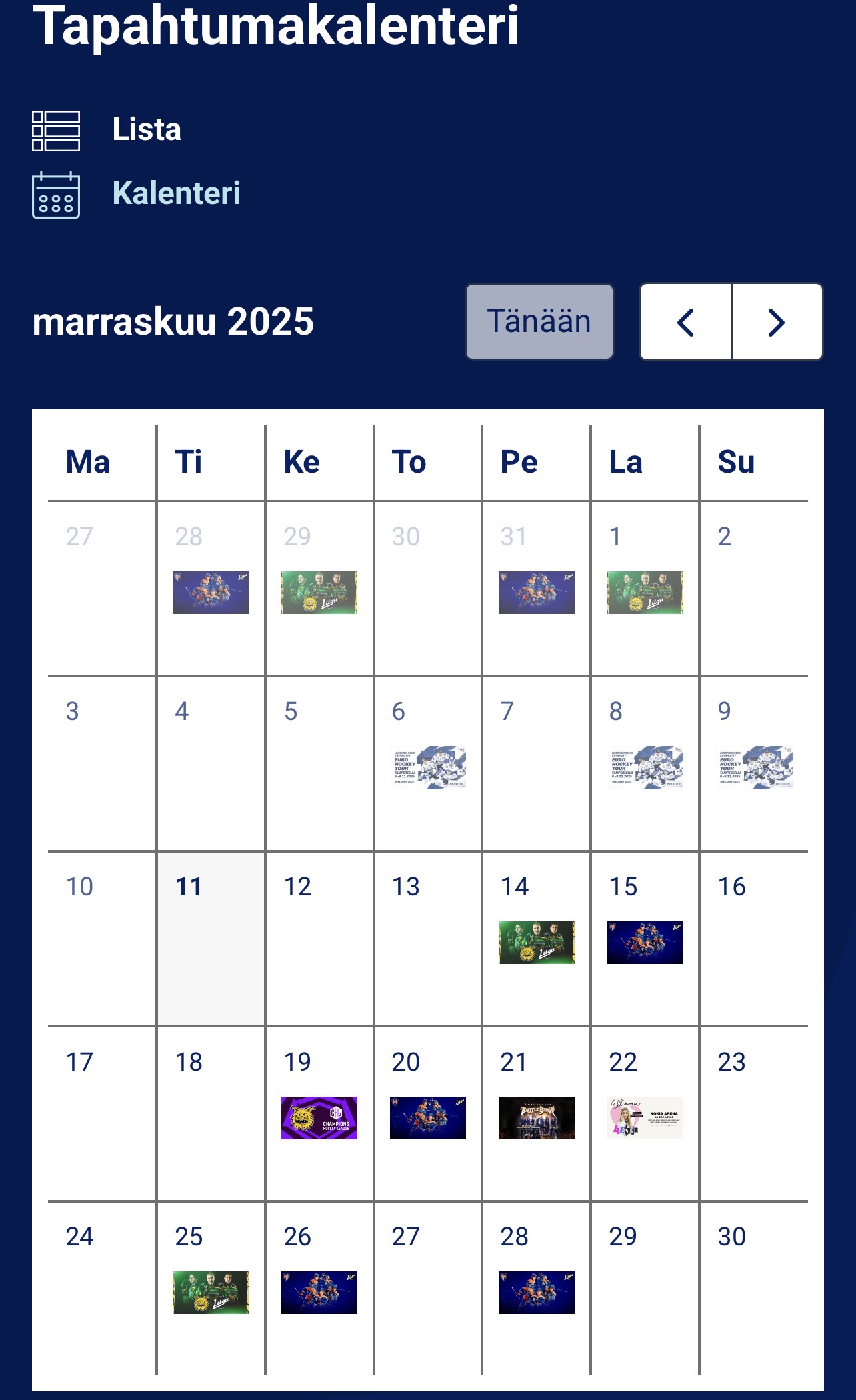The height and width of the screenshot is (1400, 856).
Task: Open the Nokia Arena concert on November 22
Action: click(x=645, y=1118)
